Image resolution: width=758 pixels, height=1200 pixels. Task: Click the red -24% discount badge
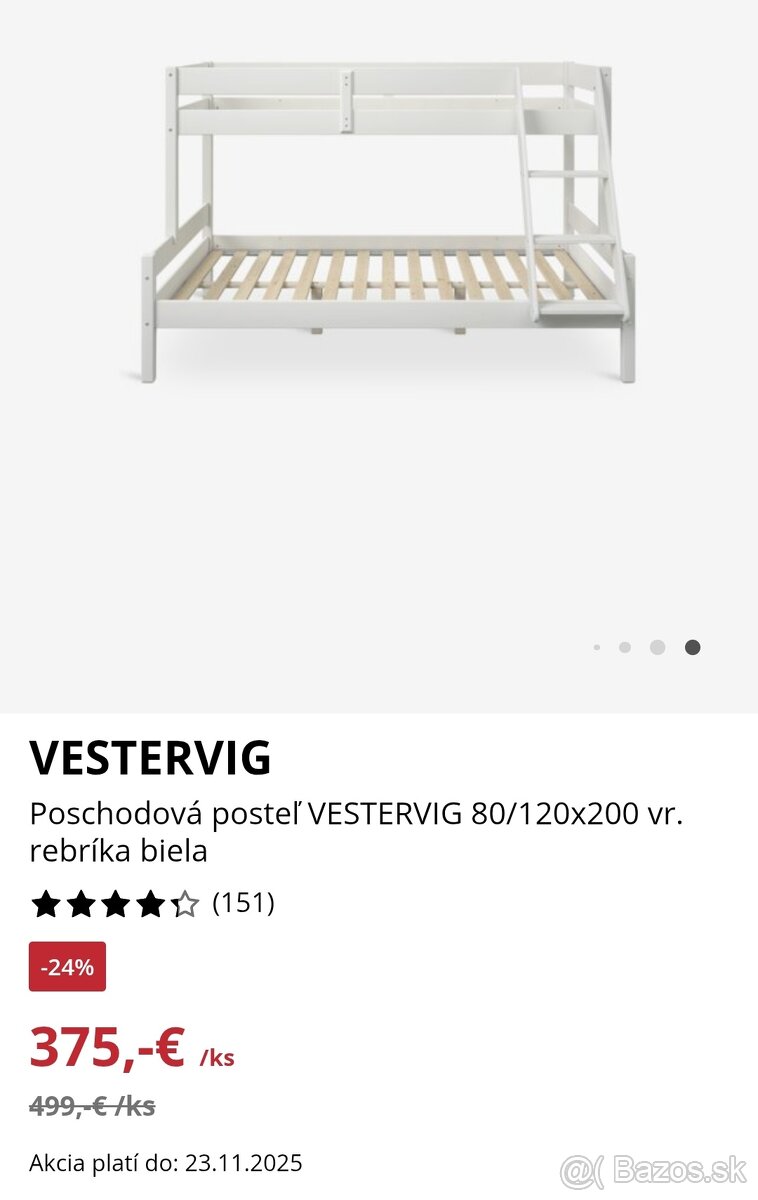(66, 968)
